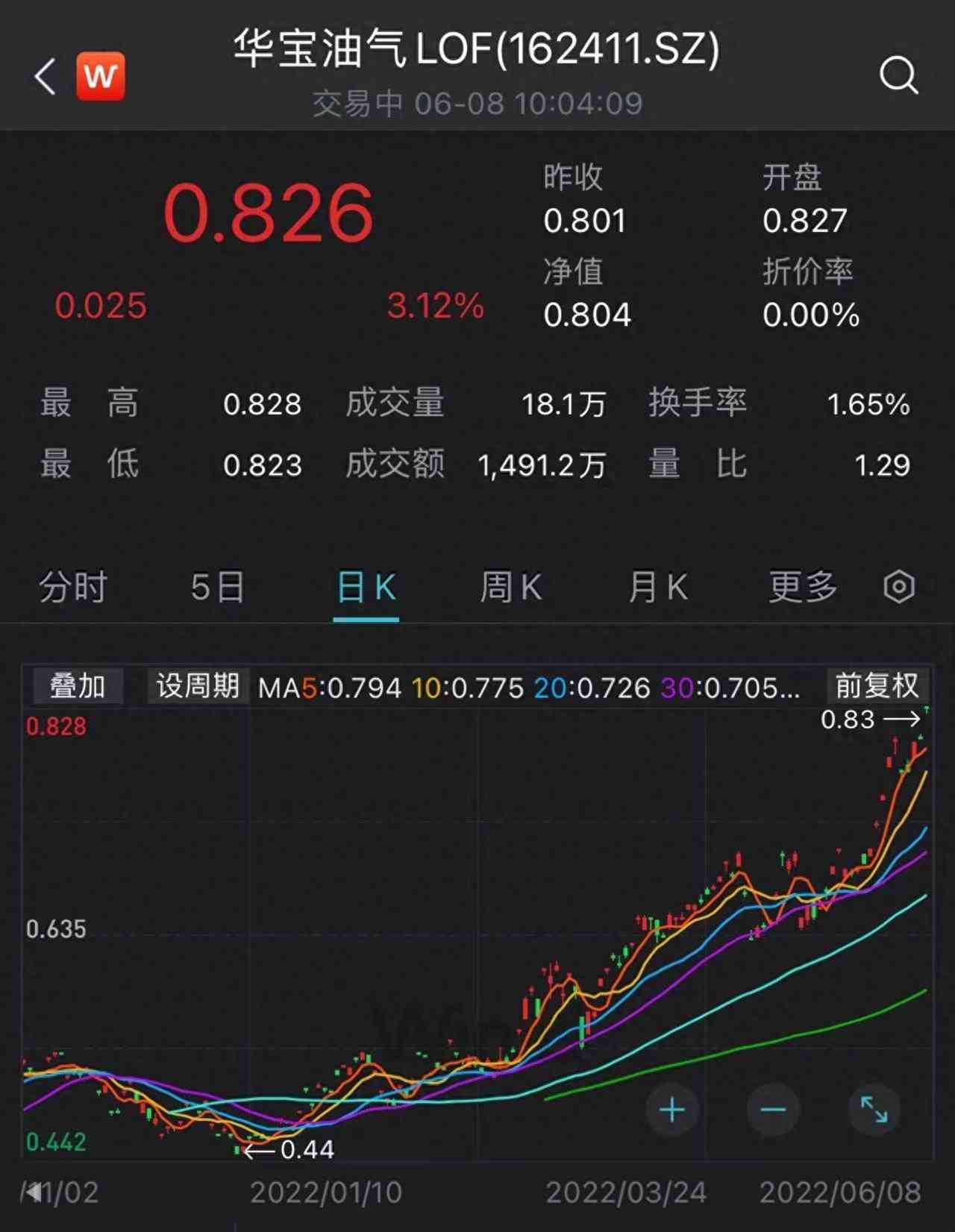This screenshot has width=955, height=1232.
Task: Select the 日K chart tab
Action: [x=366, y=587]
